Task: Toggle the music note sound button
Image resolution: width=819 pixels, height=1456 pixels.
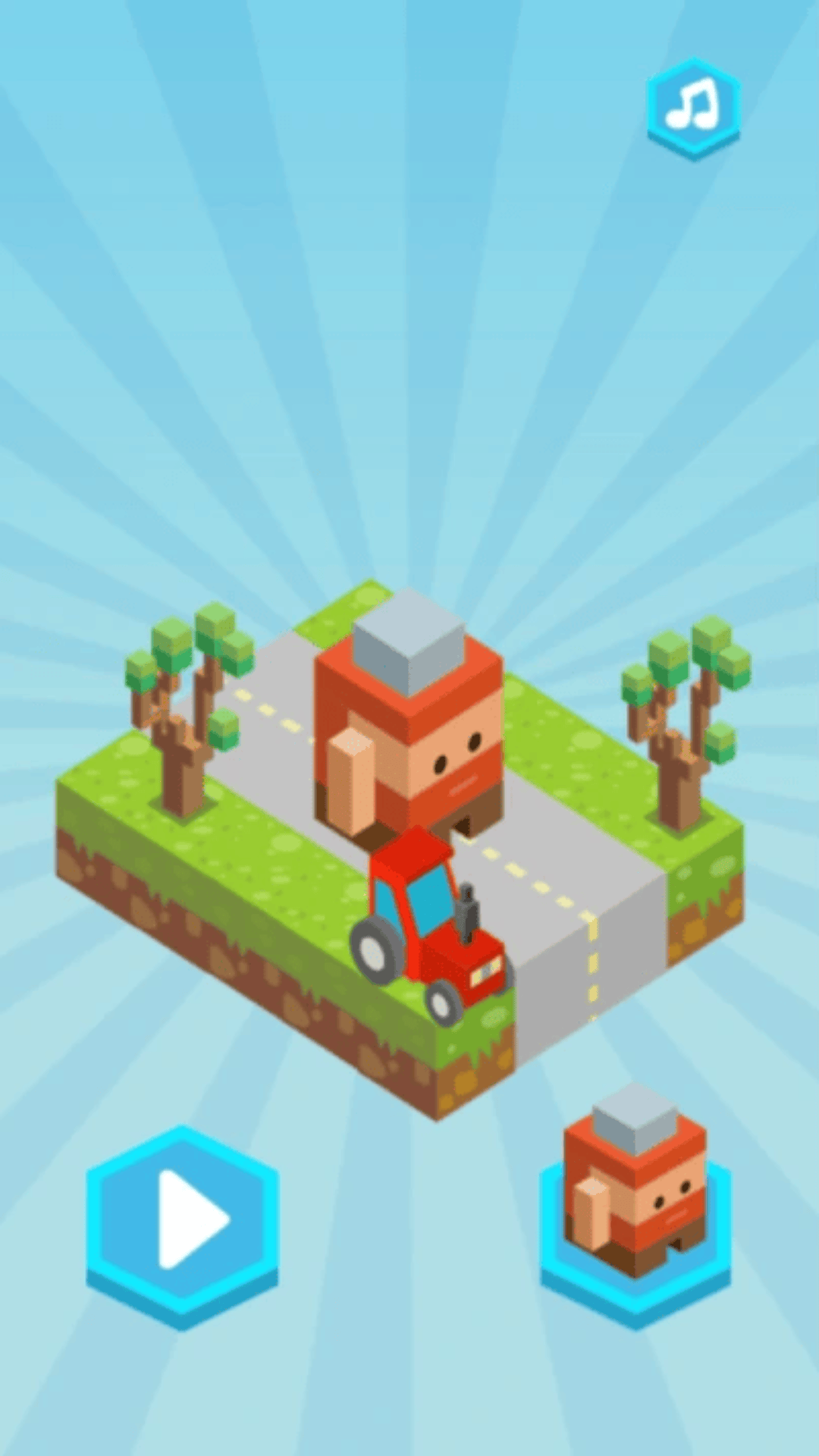Action: point(694,108)
